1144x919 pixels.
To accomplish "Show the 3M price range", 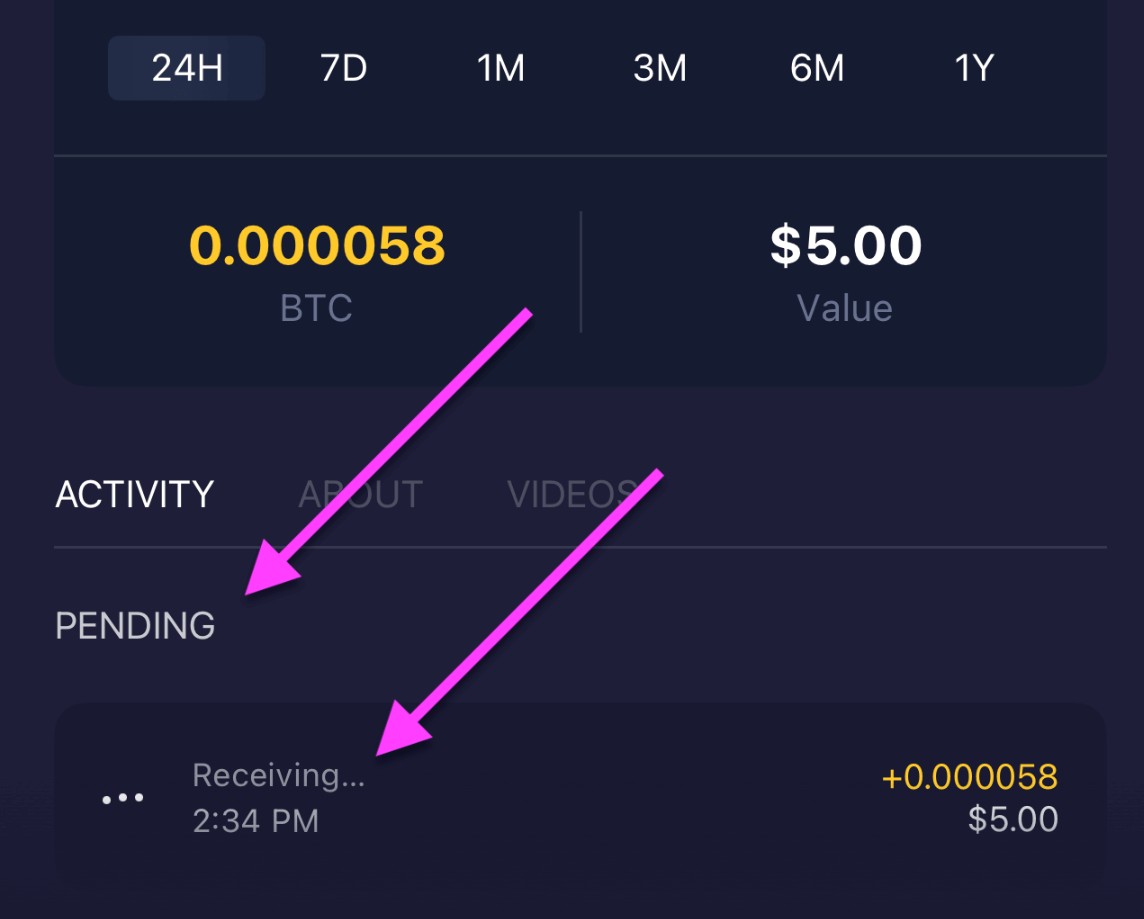I will 659,68.
